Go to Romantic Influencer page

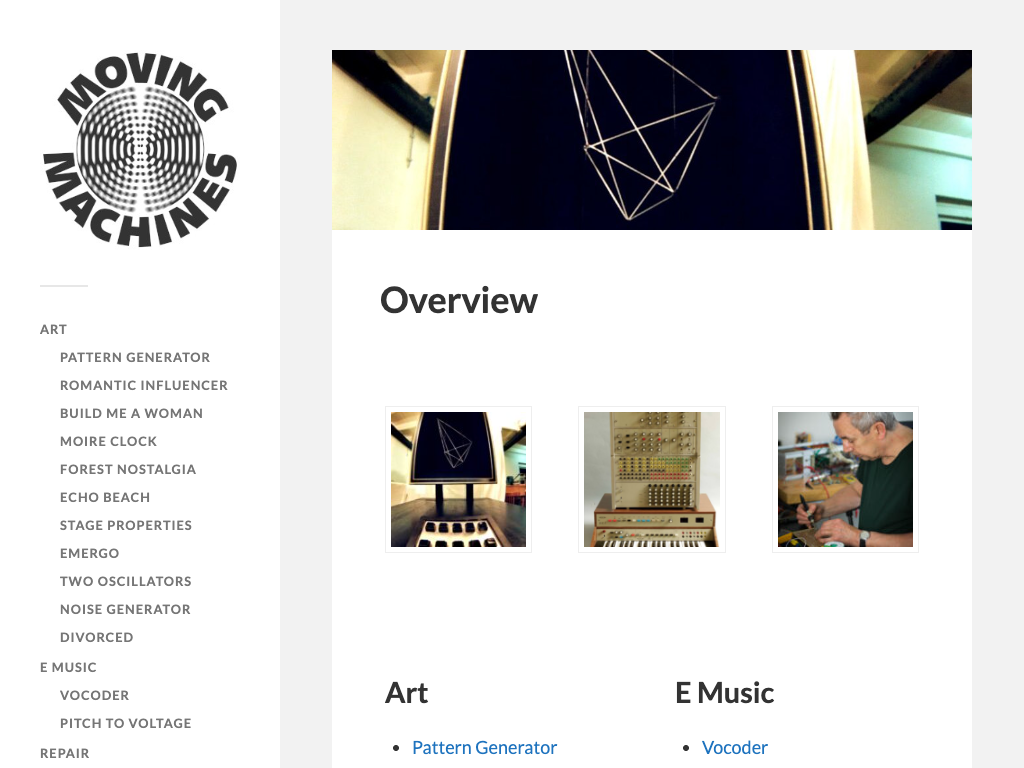coord(144,385)
